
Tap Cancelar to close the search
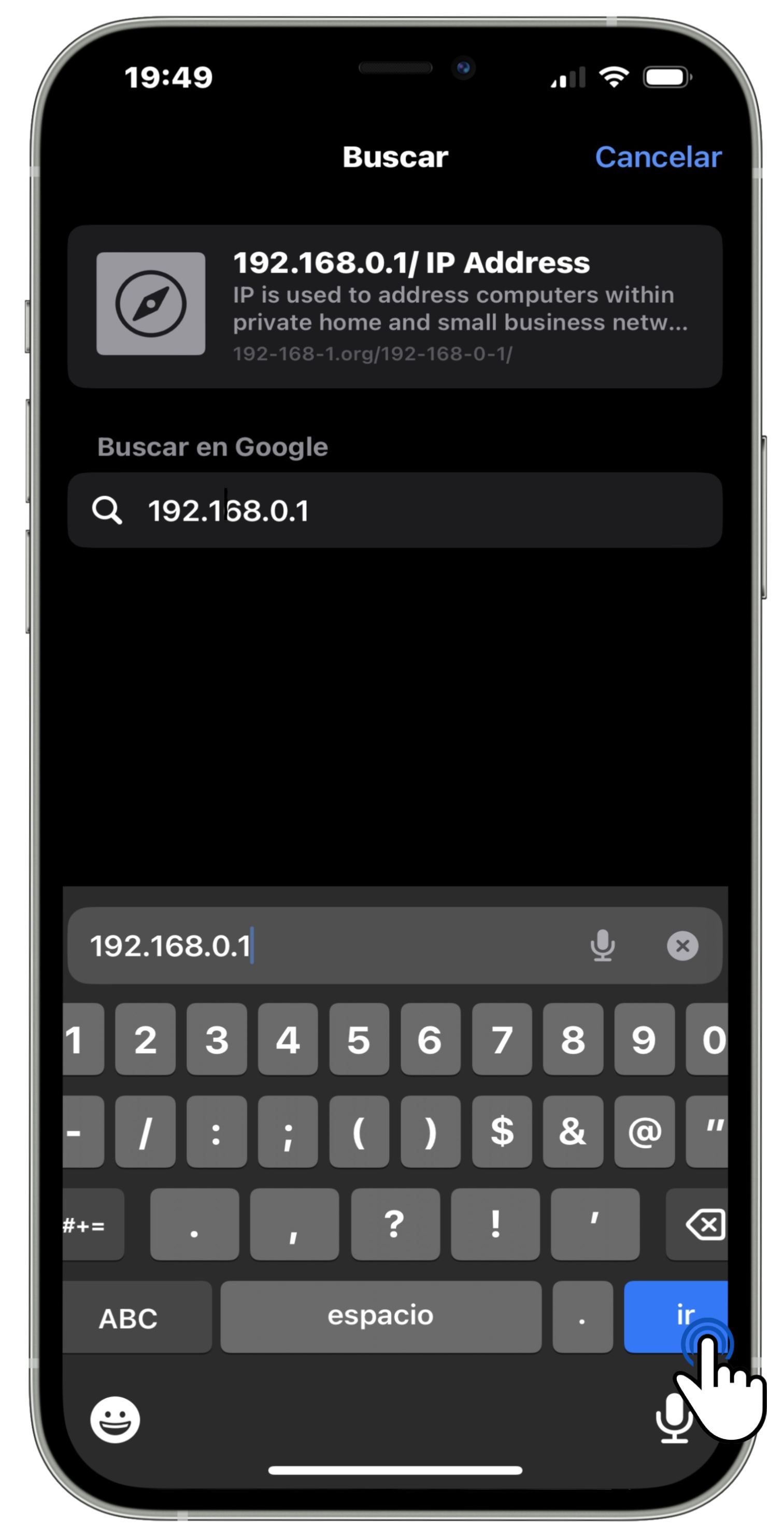tap(658, 157)
